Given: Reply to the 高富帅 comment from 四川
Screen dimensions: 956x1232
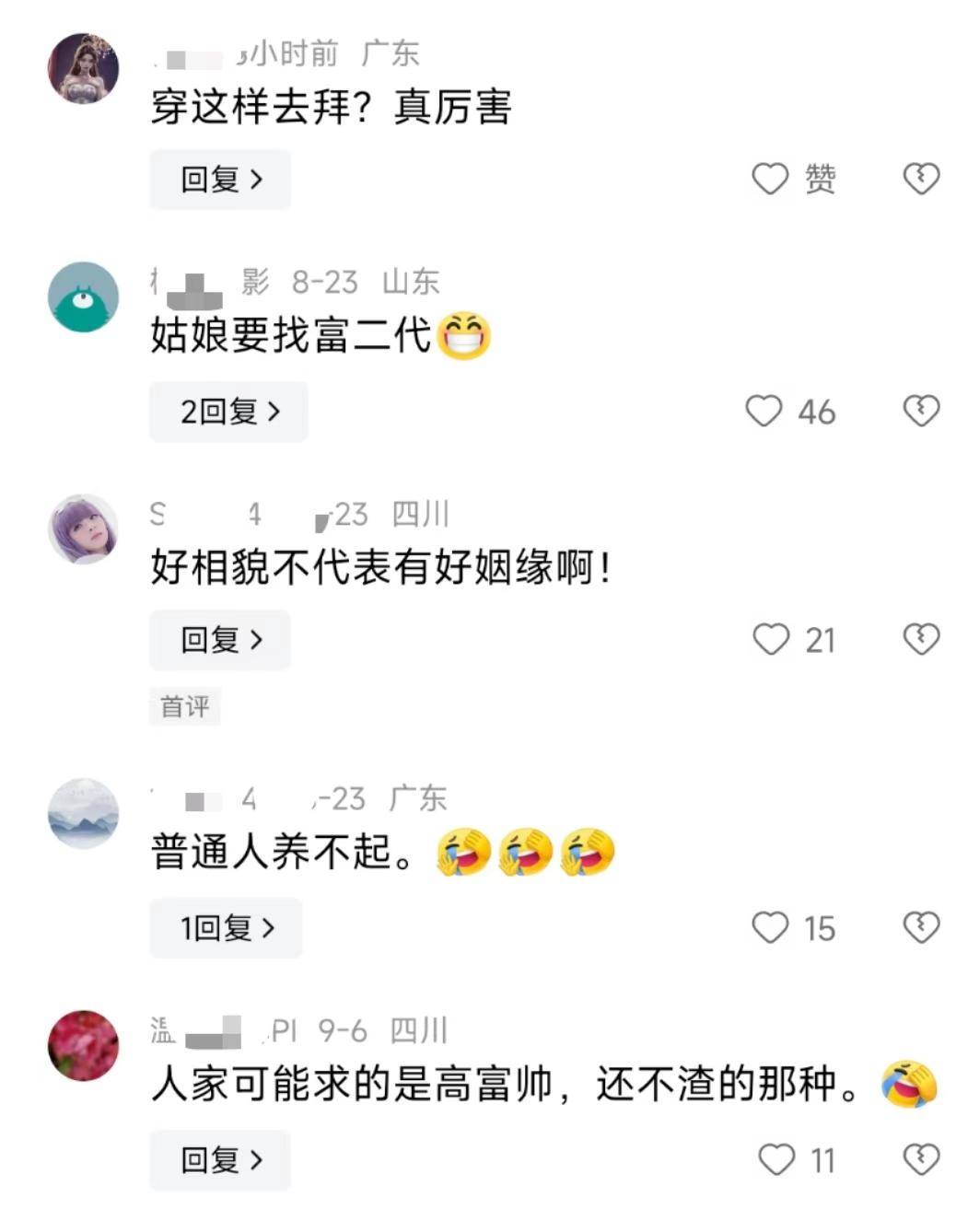Looking at the screenshot, I should (x=220, y=1159).
